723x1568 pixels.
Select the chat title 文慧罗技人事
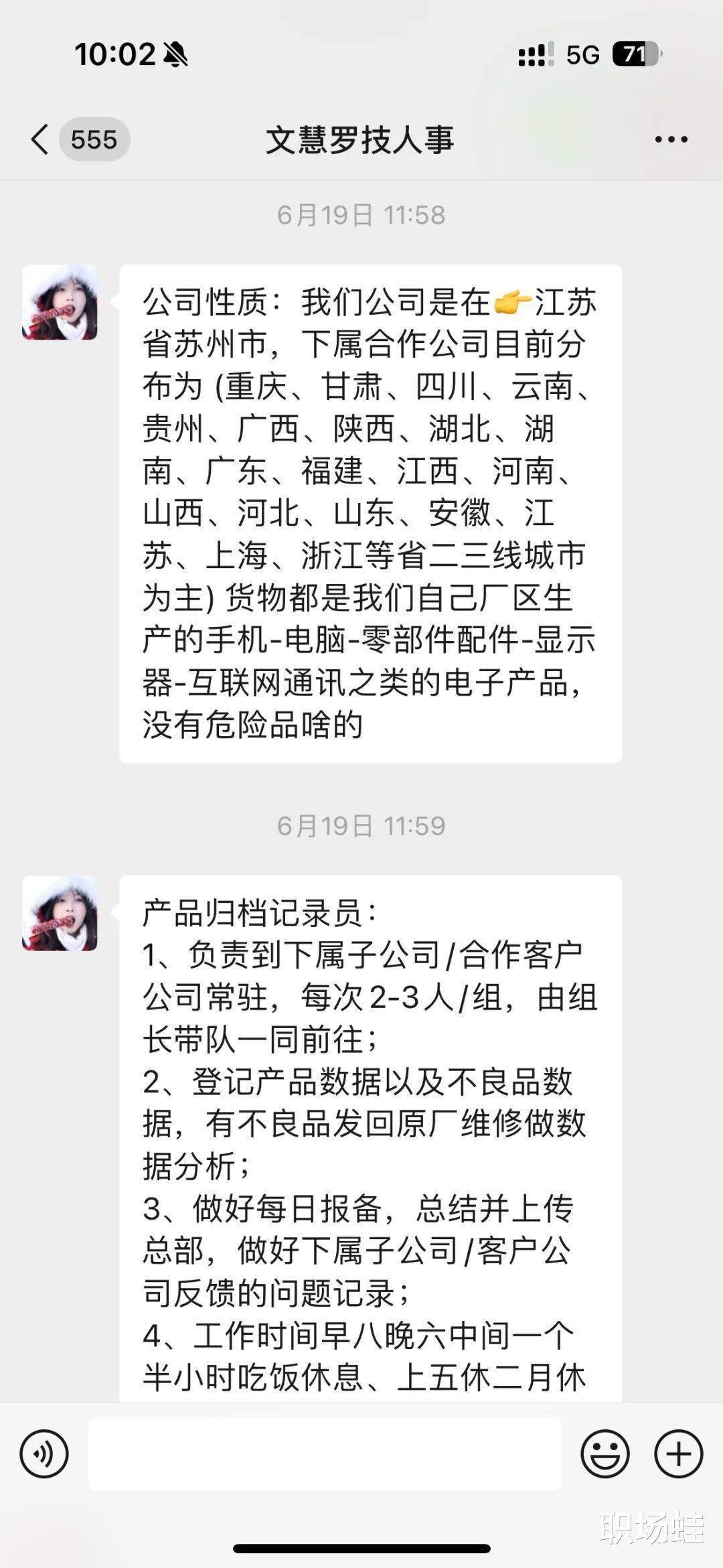[361, 139]
